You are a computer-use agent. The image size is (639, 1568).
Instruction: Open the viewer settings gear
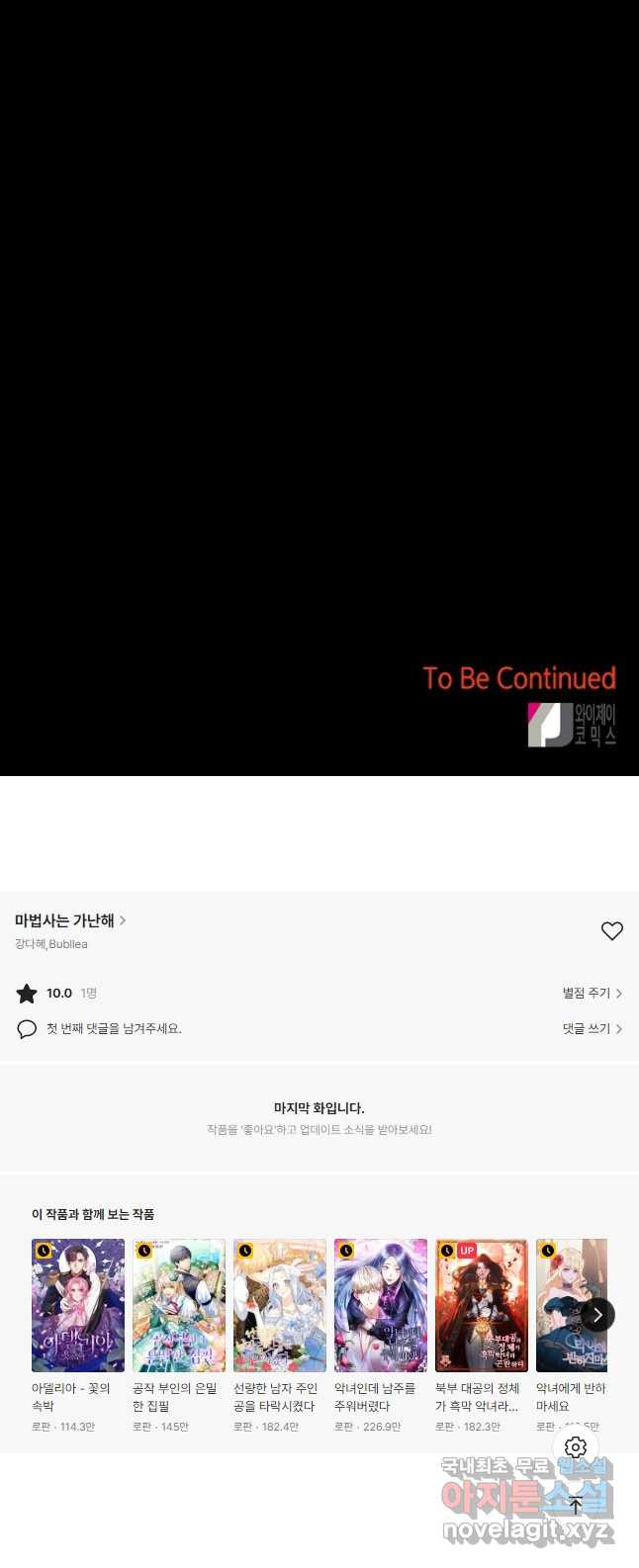click(x=576, y=1447)
